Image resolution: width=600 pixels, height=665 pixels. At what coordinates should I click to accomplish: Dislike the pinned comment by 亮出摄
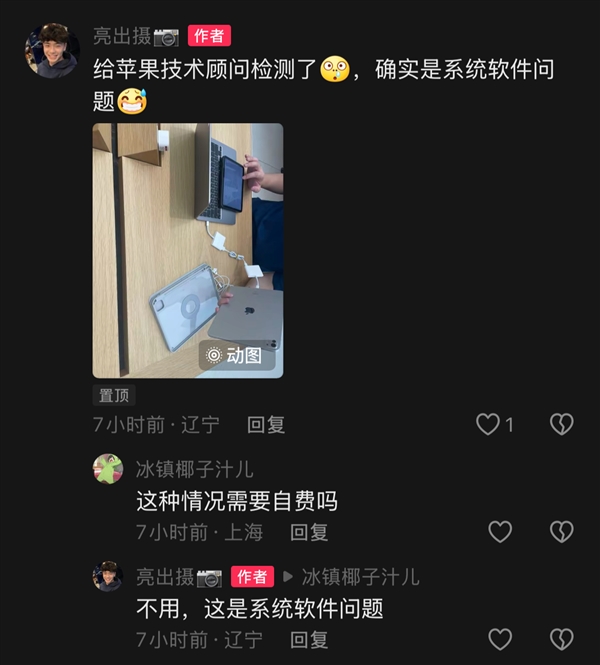562,425
